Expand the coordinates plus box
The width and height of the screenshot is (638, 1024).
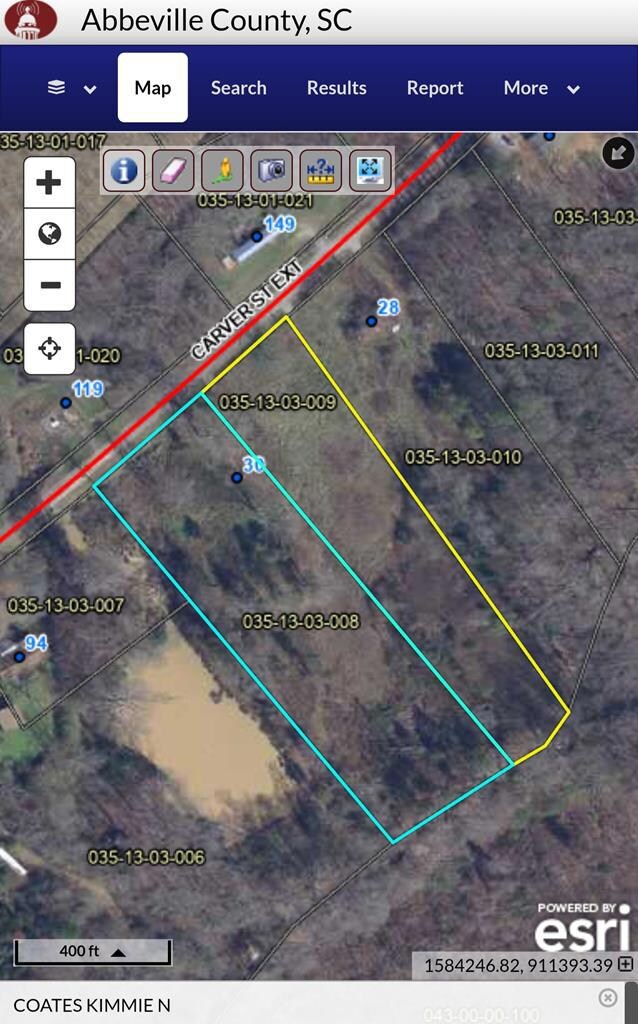[x=626, y=965]
